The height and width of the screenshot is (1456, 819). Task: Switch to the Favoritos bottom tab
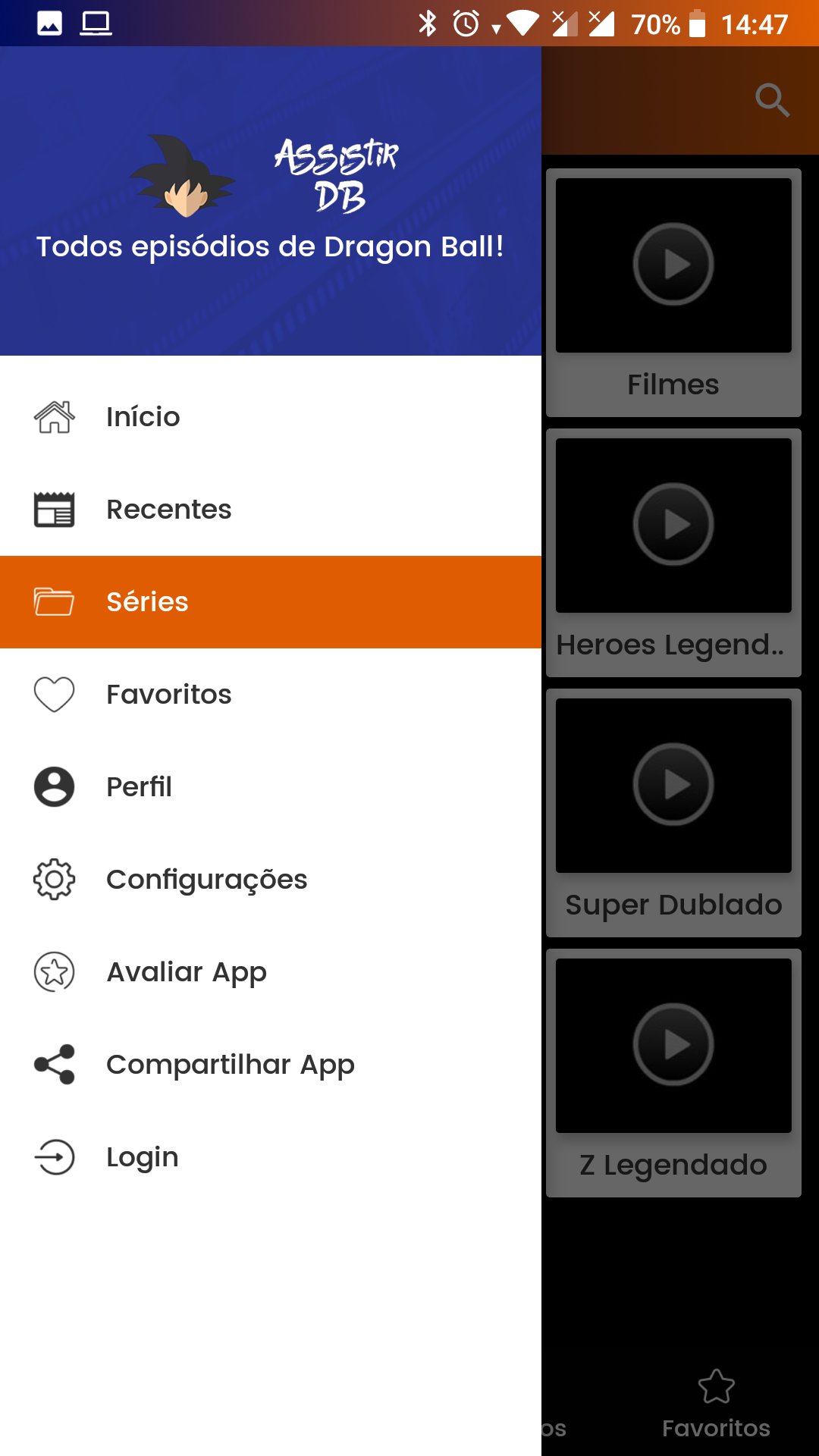click(x=716, y=1404)
